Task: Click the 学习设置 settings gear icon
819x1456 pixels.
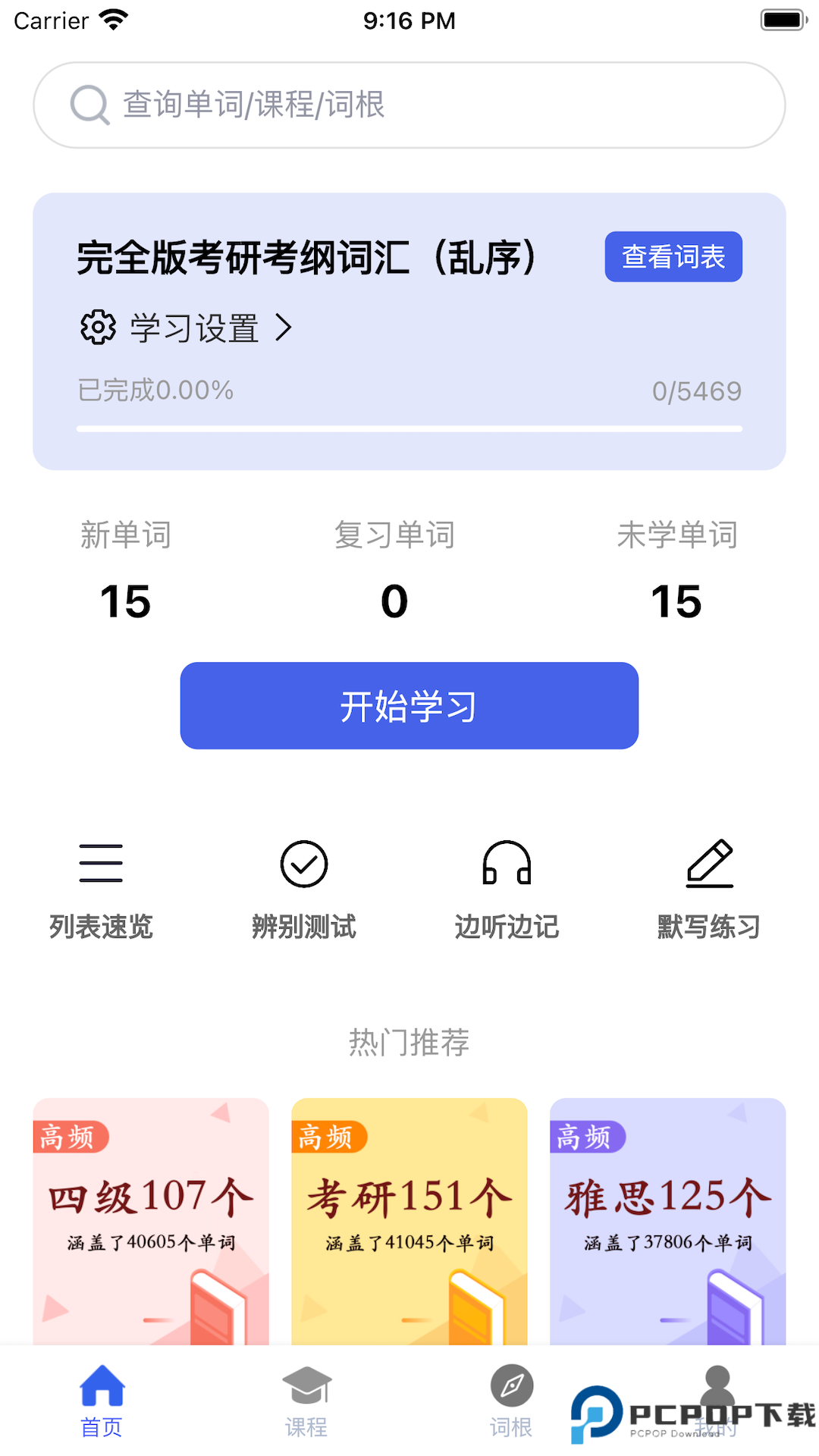Action: tap(96, 328)
